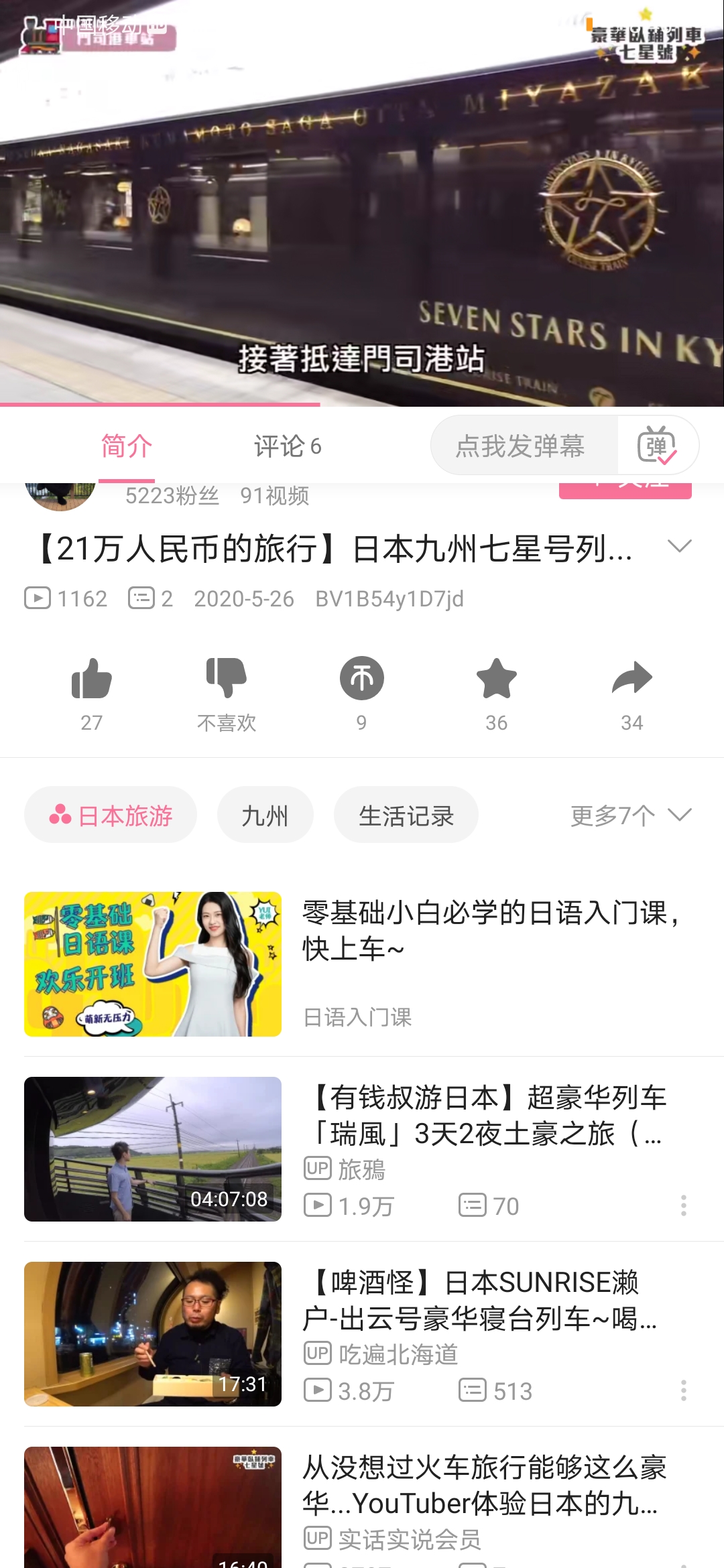Dislike the video via 不喜欢

(x=227, y=679)
